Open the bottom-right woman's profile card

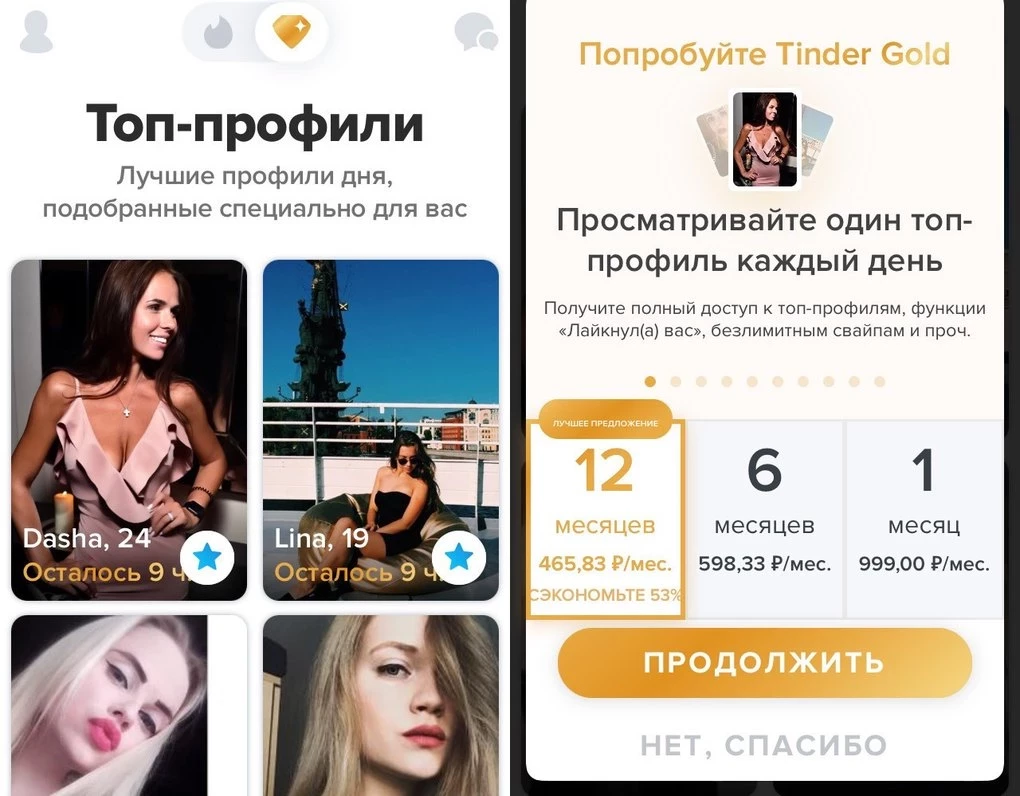pyautogui.click(x=380, y=705)
